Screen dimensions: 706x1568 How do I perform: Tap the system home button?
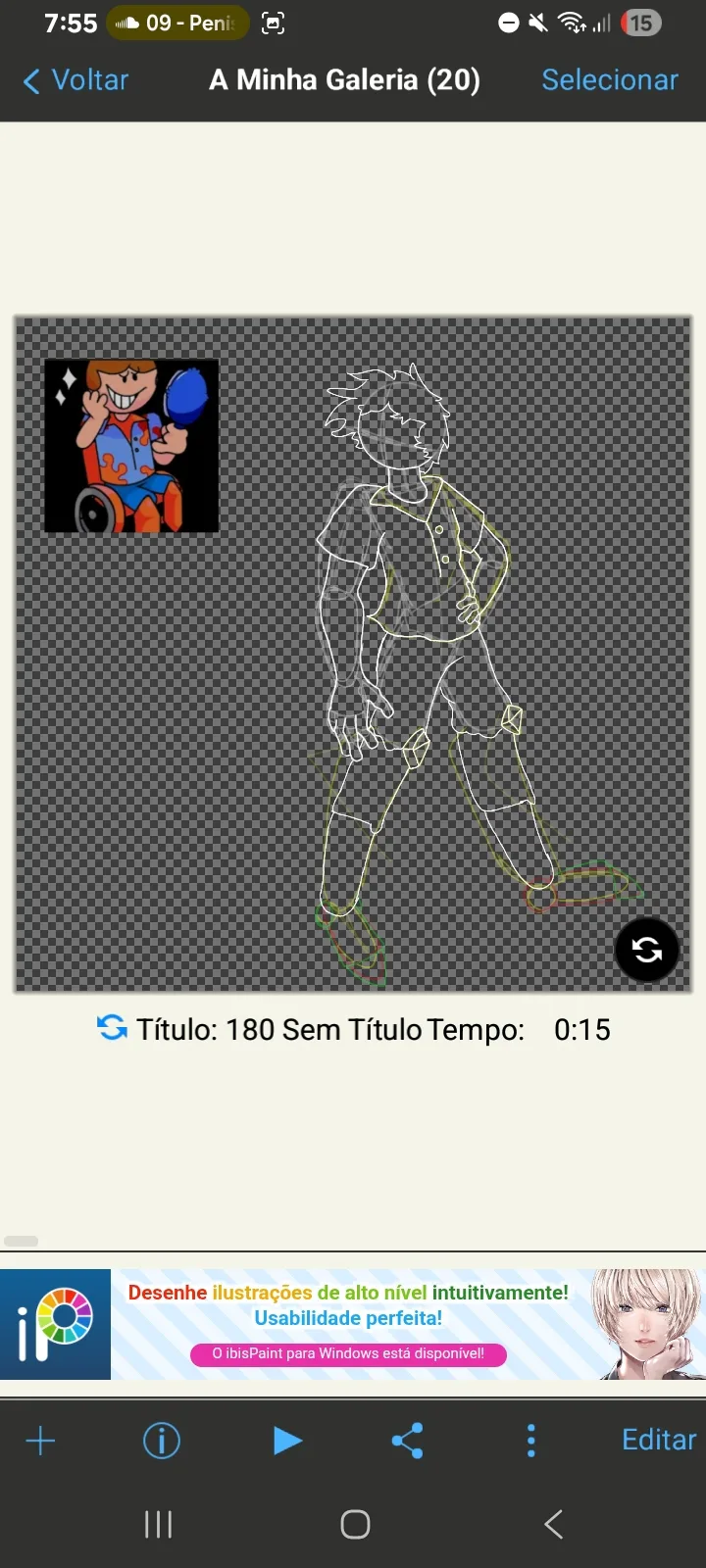355,1524
